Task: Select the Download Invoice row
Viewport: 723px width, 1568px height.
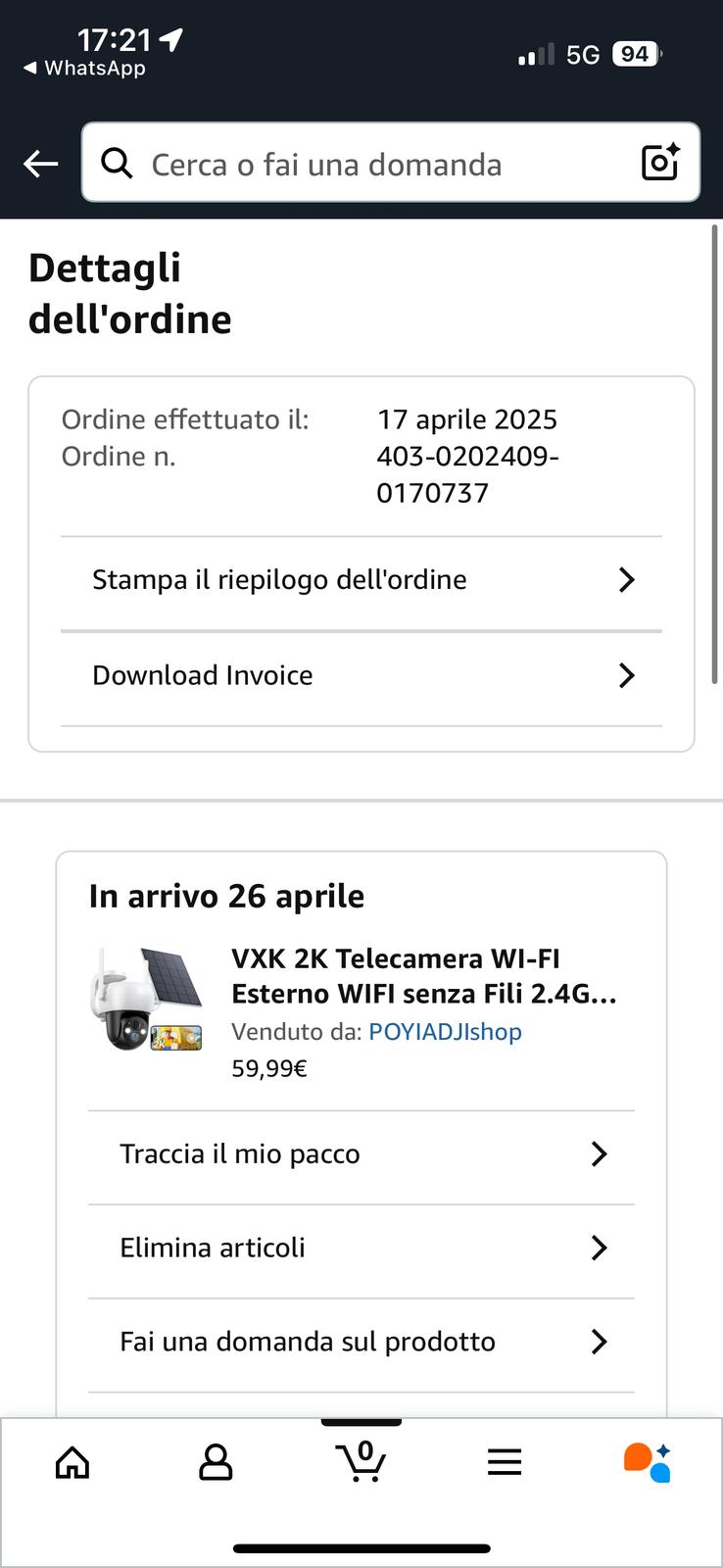Action: coord(361,675)
